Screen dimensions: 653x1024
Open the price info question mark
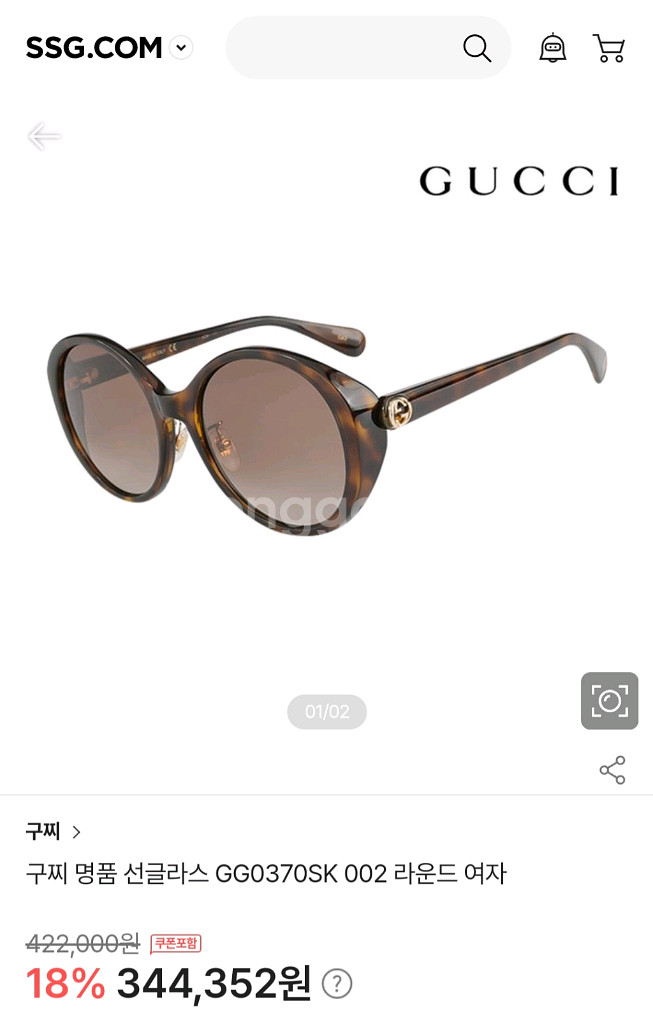coord(337,984)
